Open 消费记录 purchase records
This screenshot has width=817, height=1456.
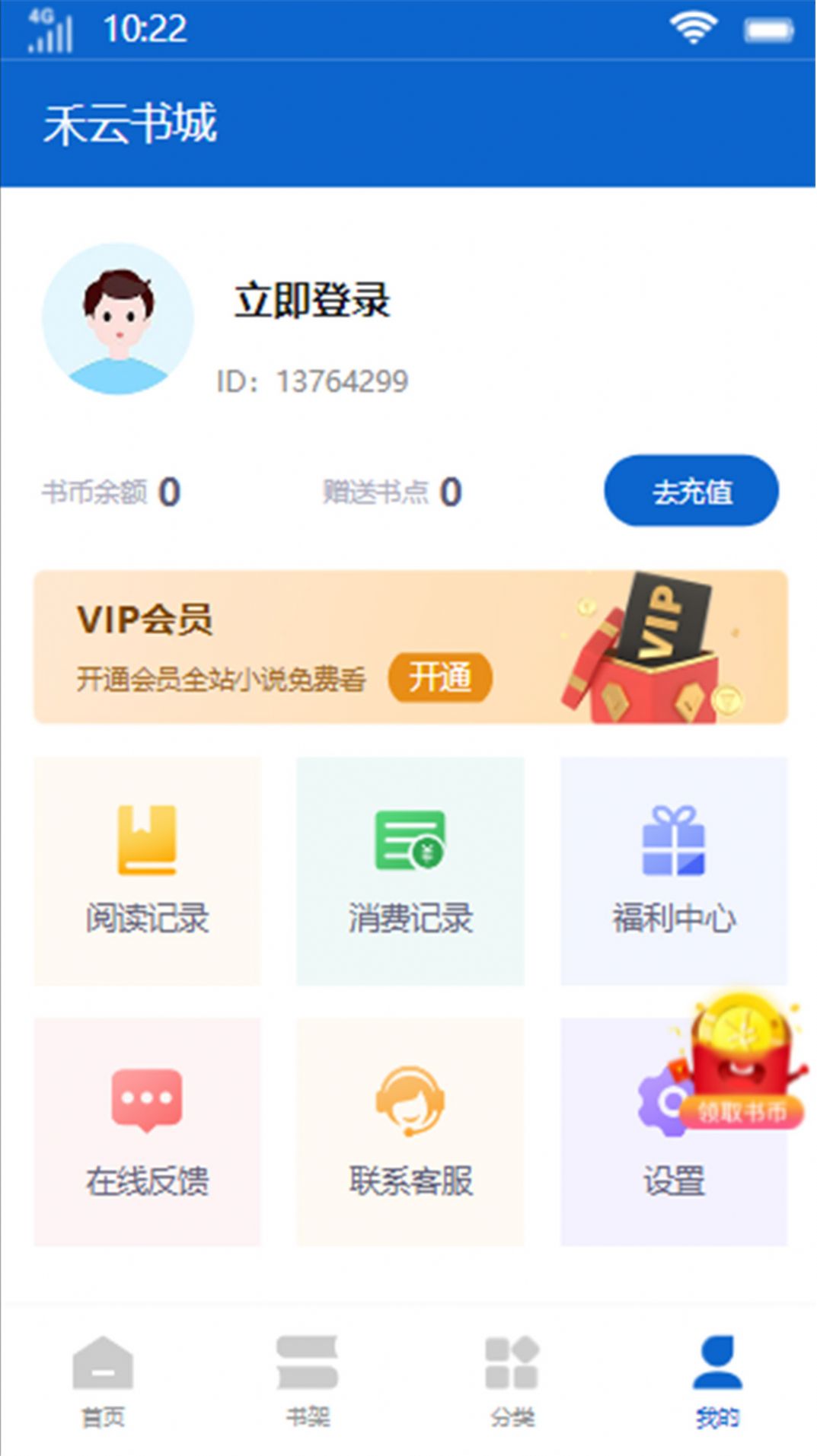(410, 871)
